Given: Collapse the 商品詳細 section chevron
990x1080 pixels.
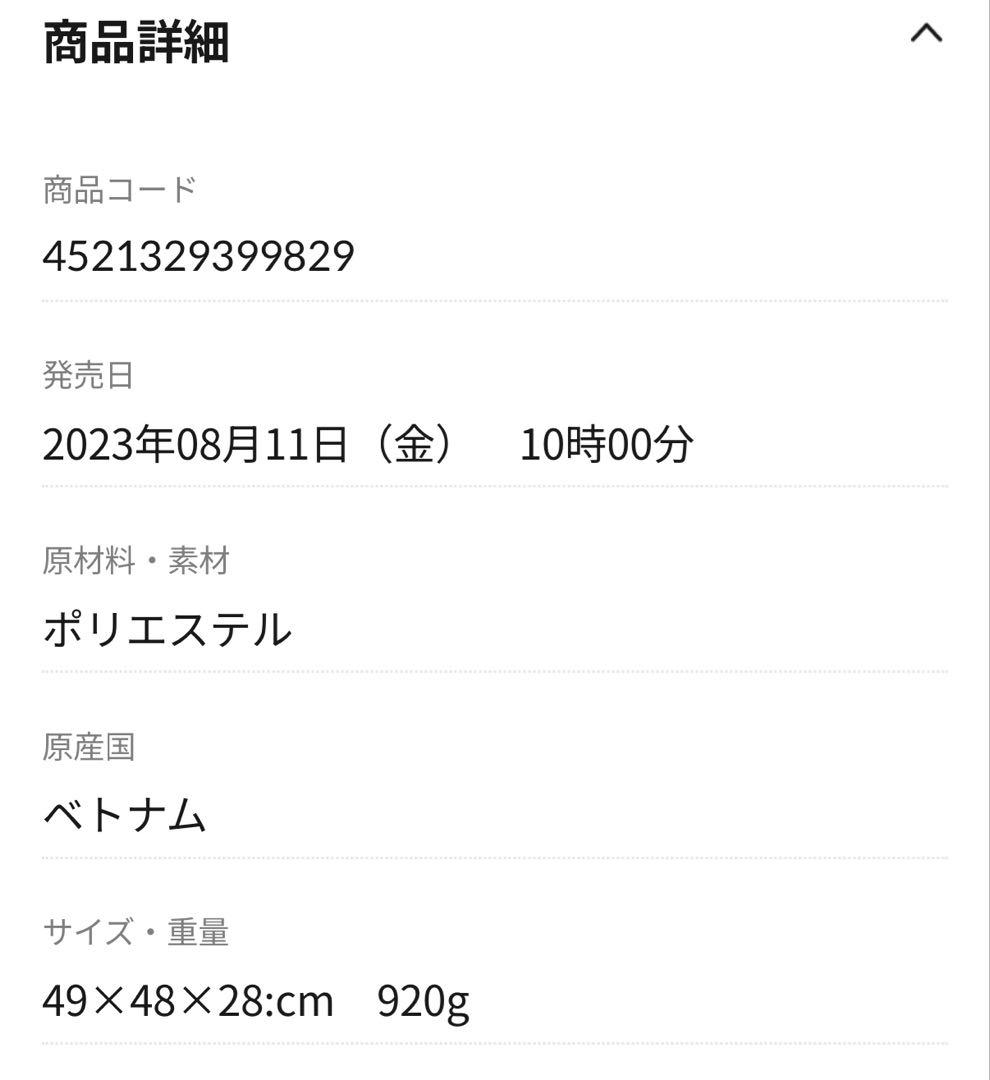Looking at the screenshot, I should 926,34.
